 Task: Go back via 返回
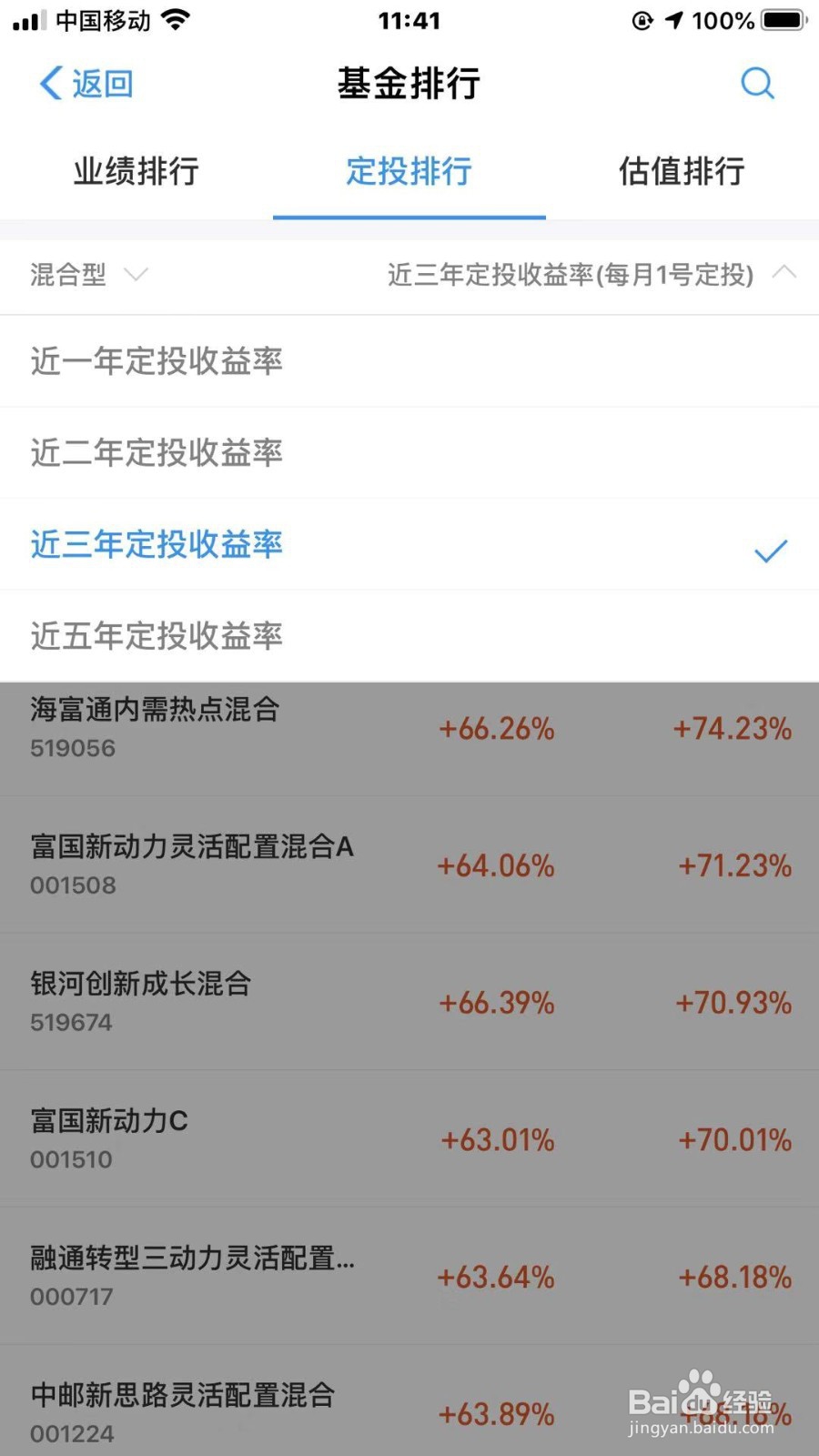(x=86, y=84)
